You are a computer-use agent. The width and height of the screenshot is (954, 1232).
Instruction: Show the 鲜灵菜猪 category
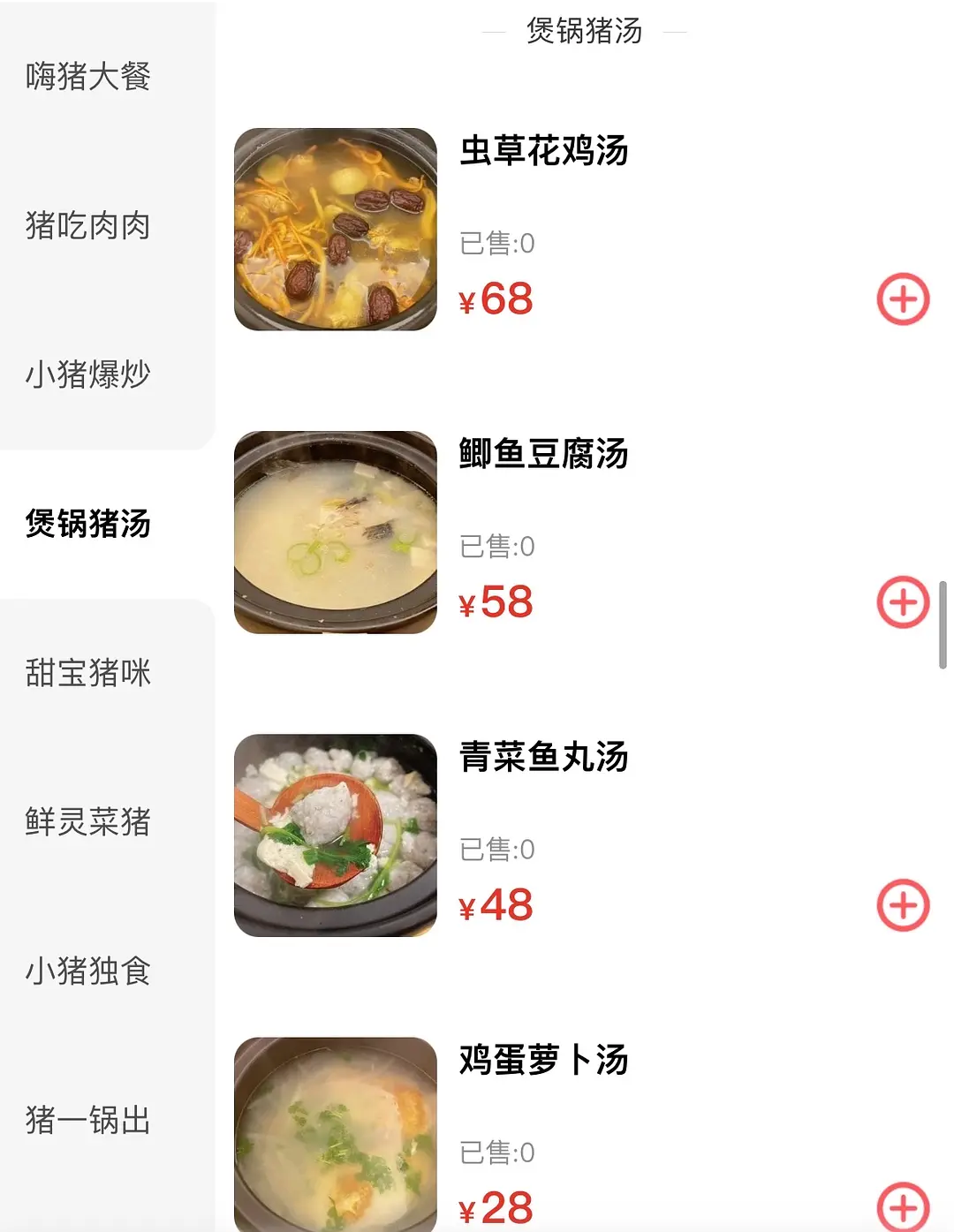pyautogui.click(x=88, y=822)
